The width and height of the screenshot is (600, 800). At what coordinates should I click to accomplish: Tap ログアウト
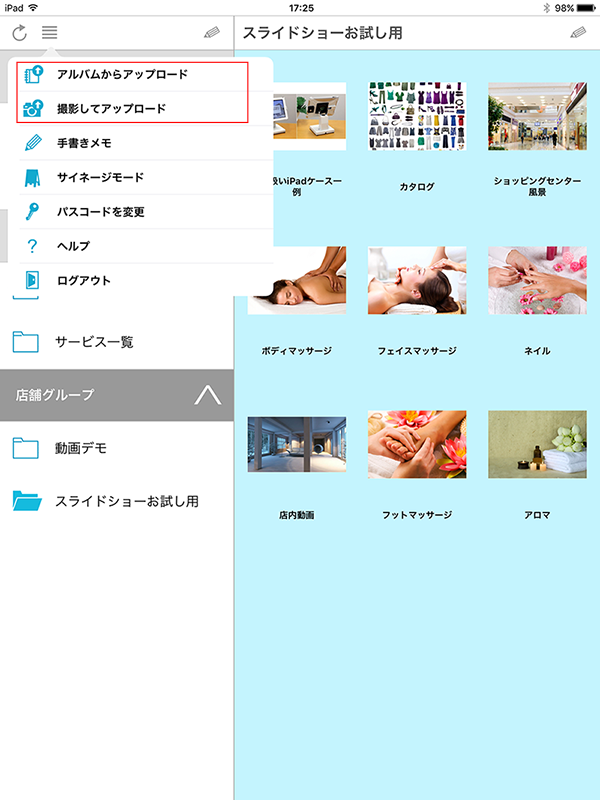84,280
